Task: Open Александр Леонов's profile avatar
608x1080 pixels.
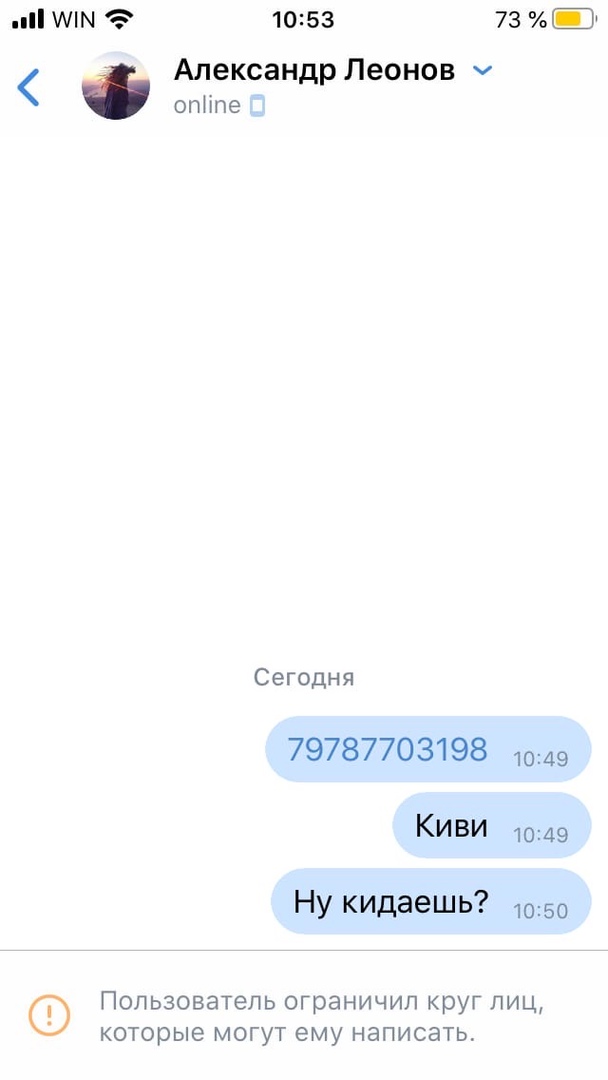Action: pyautogui.click(x=115, y=87)
